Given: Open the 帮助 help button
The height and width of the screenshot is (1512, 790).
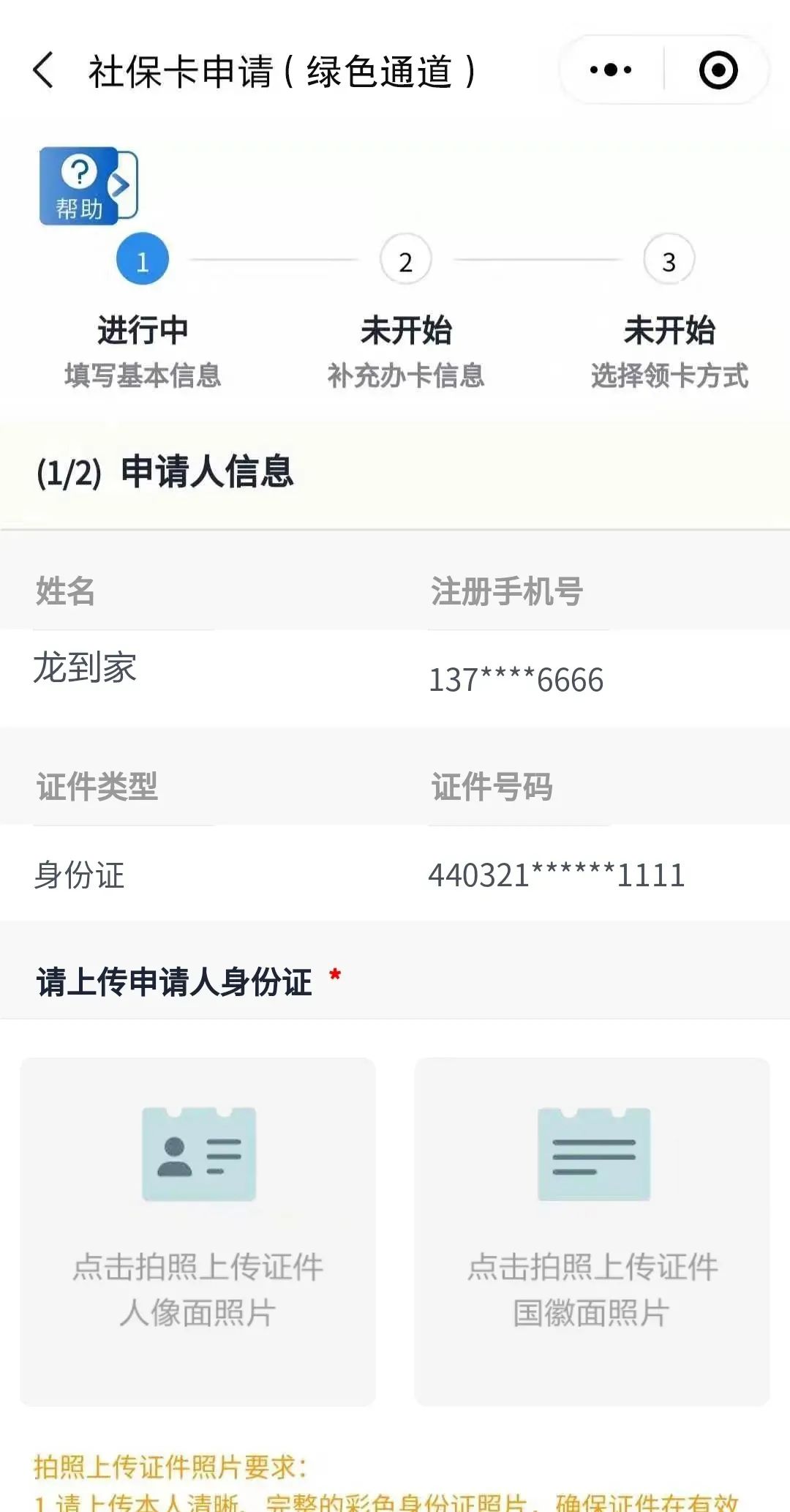Looking at the screenshot, I should 88,187.
